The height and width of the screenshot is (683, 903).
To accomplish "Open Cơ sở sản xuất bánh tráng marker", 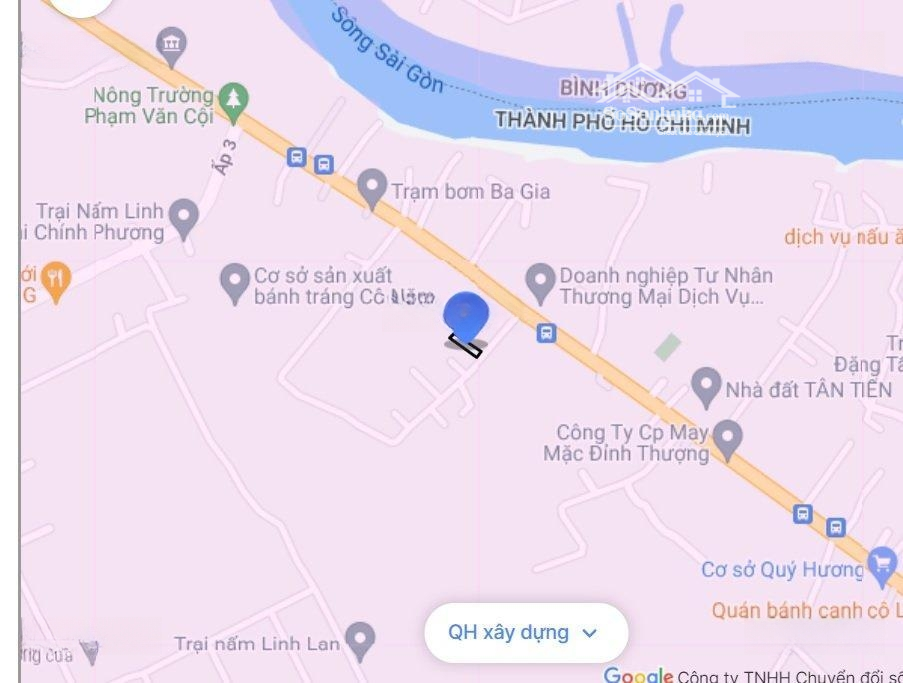I will [234, 281].
